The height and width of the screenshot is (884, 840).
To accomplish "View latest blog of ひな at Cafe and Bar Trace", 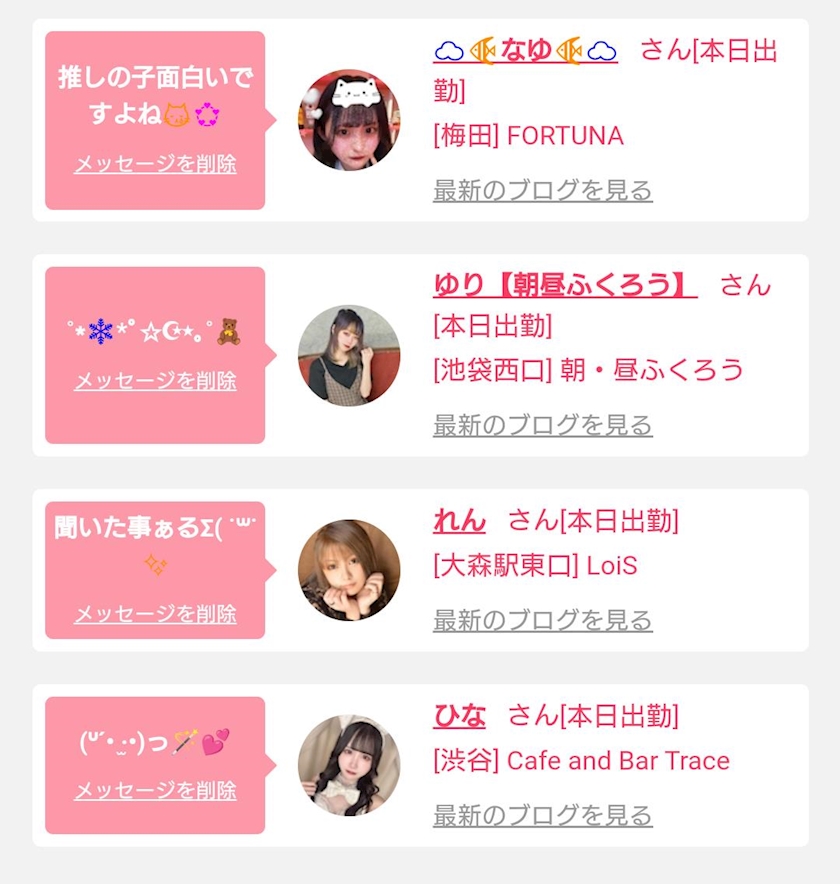I will (542, 816).
